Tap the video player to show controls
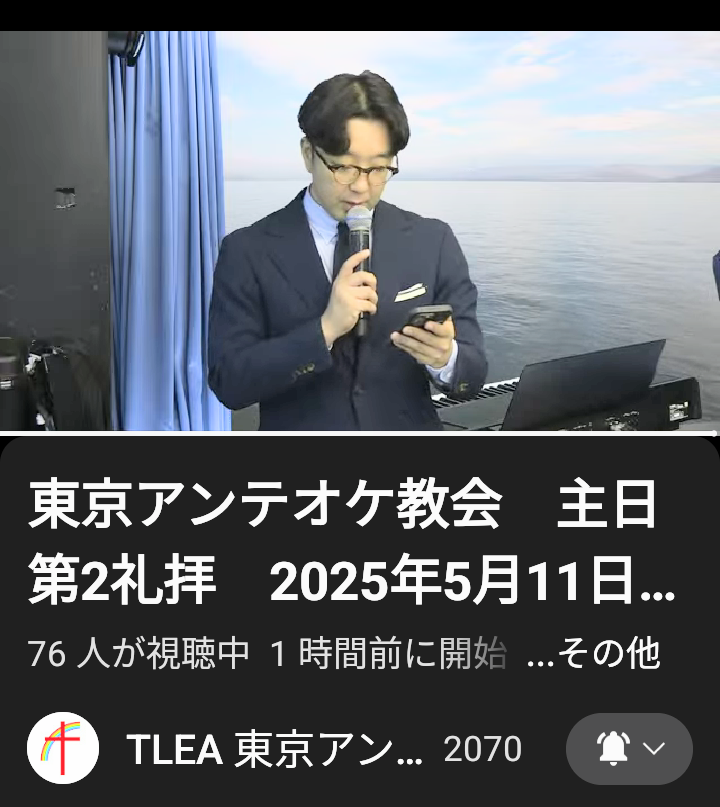This screenshot has height=807, width=720. click(x=360, y=231)
